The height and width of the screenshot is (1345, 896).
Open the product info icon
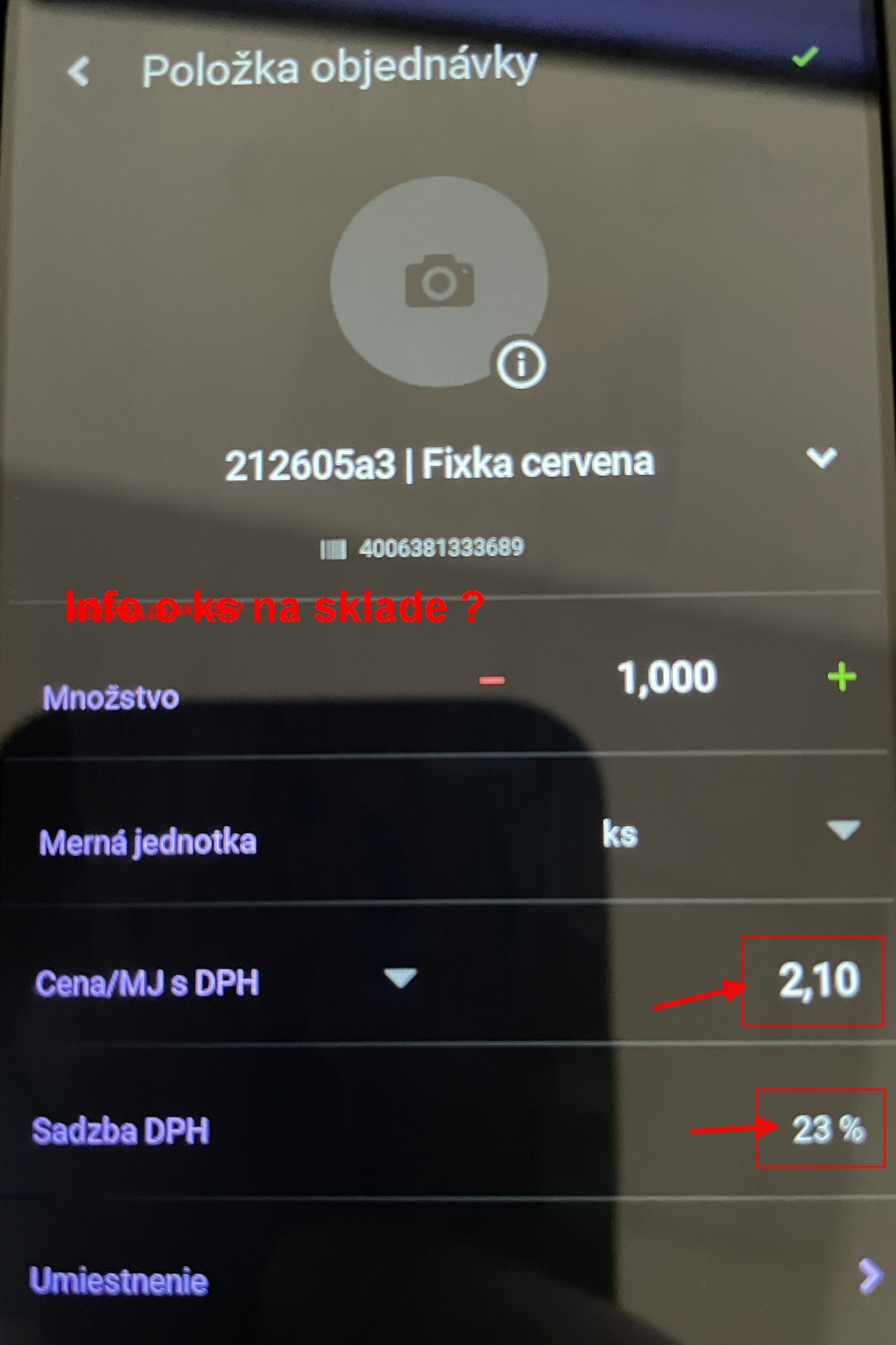tap(521, 365)
